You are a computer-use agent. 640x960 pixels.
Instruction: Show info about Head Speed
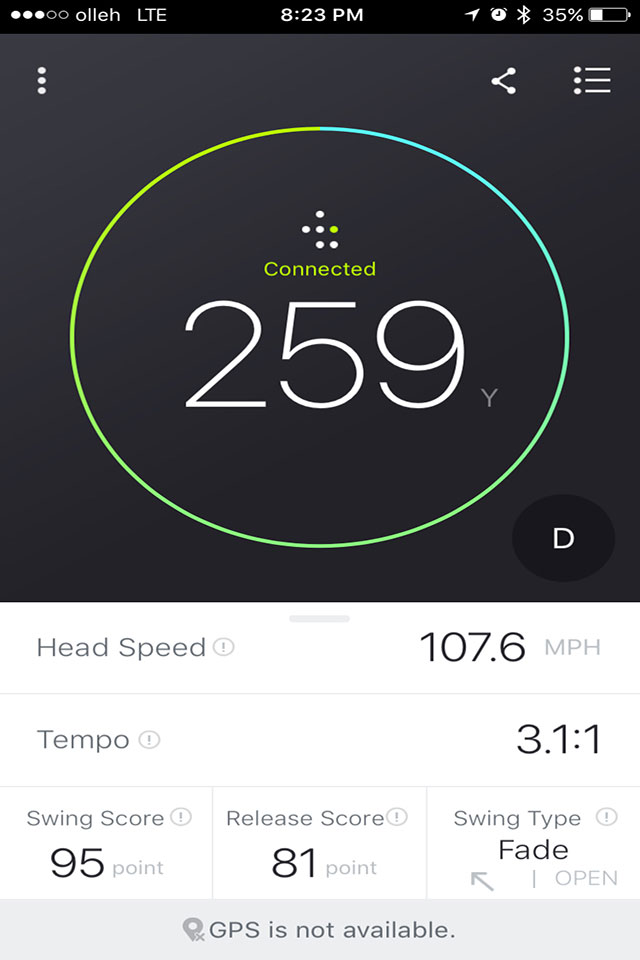tap(225, 647)
